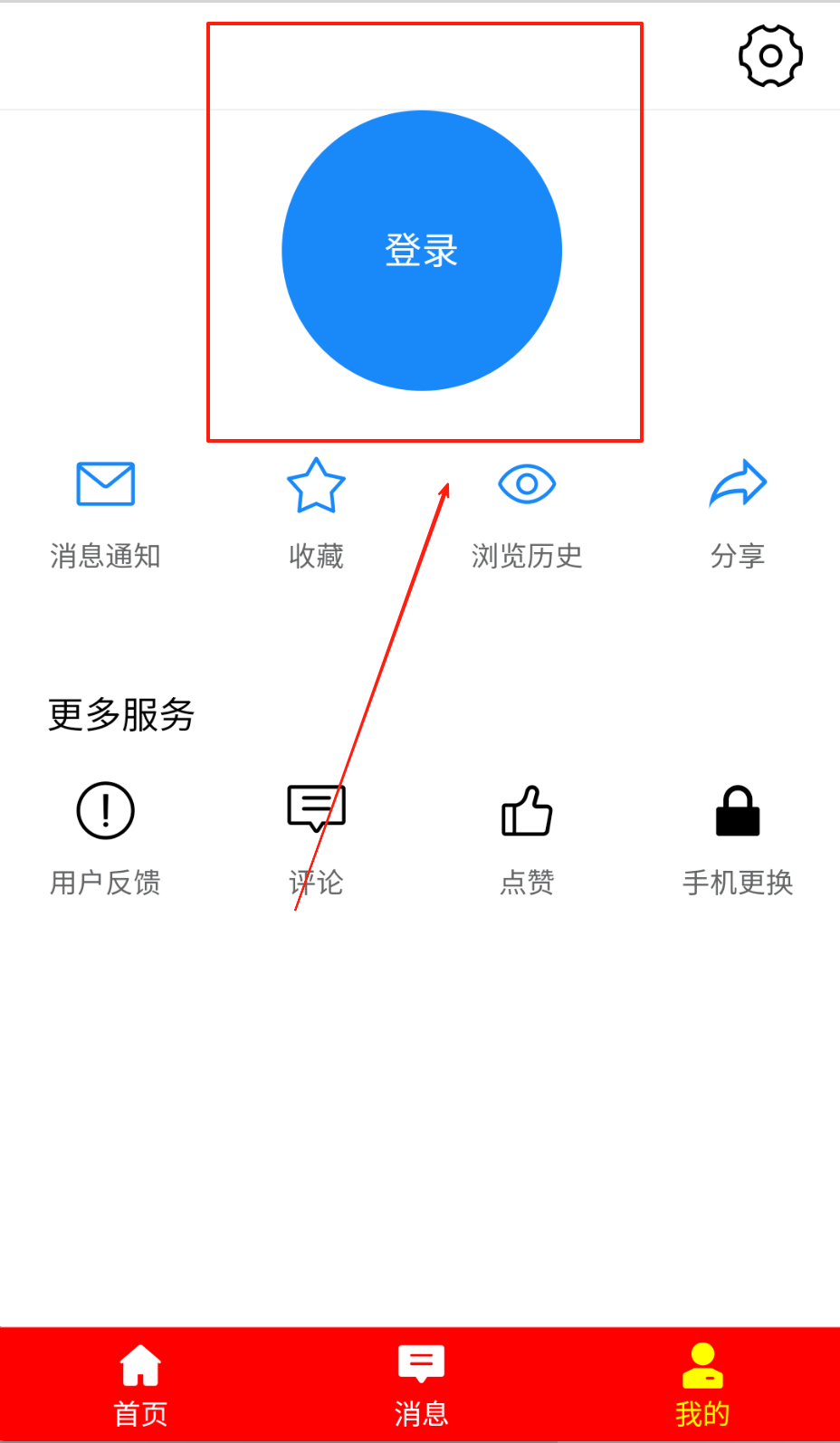Open the settings gear icon
Image resolution: width=840 pixels, height=1443 pixels.
770,56
